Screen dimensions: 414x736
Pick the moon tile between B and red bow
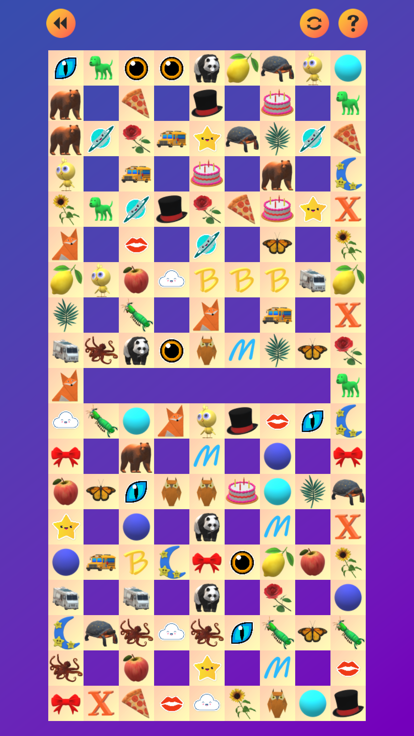point(172,562)
